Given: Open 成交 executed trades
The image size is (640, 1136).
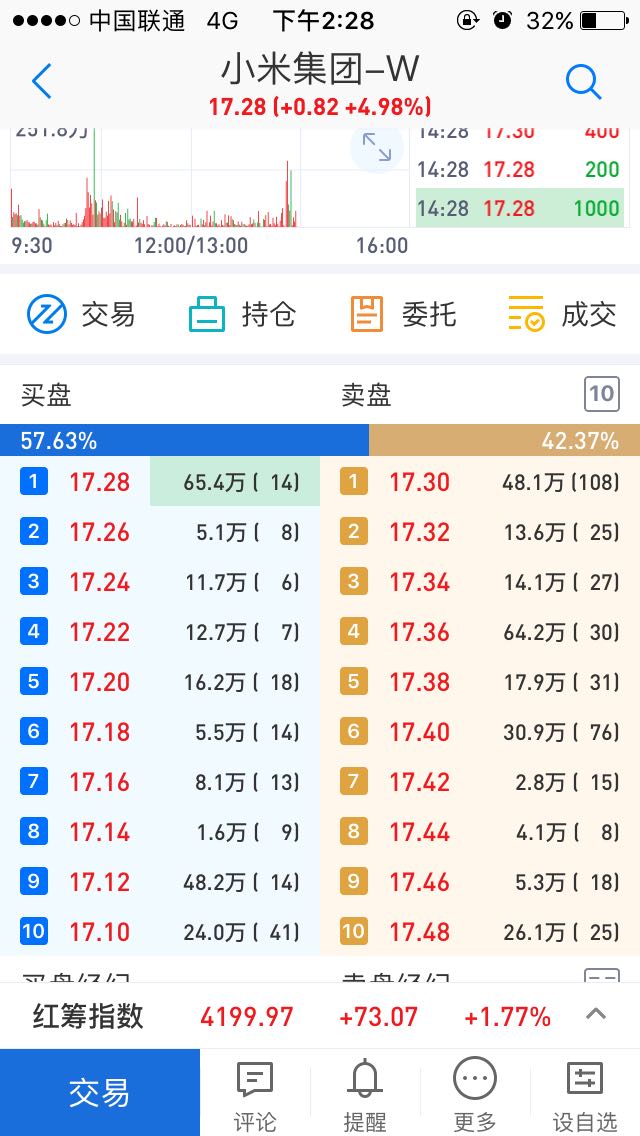Looking at the screenshot, I should tap(562, 314).
